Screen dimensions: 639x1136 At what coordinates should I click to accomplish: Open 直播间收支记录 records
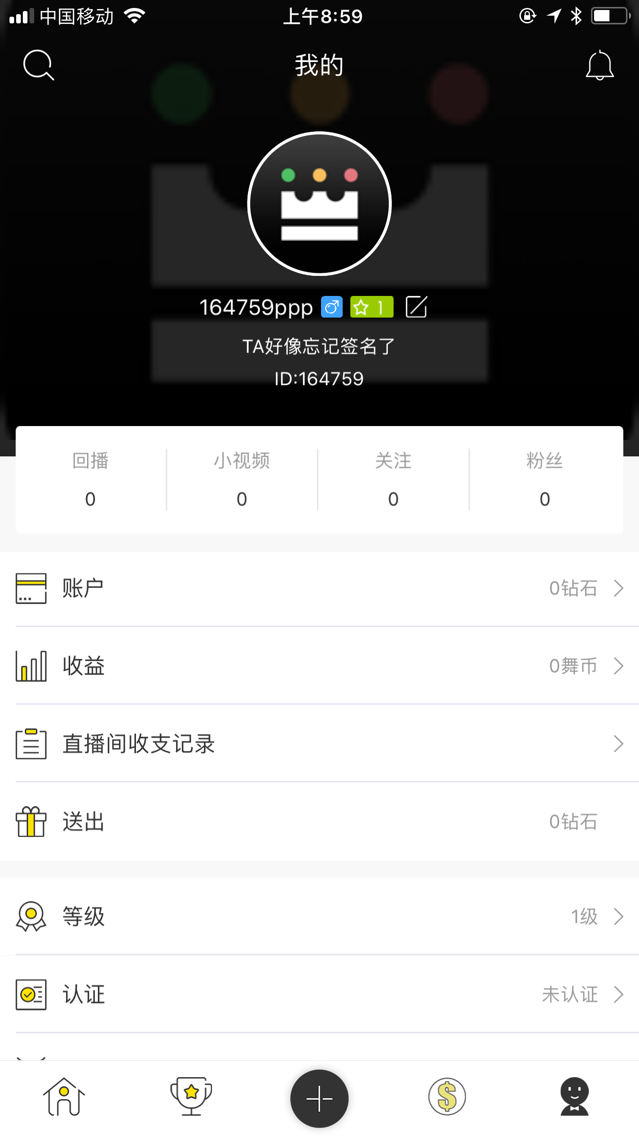[x=319, y=744]
